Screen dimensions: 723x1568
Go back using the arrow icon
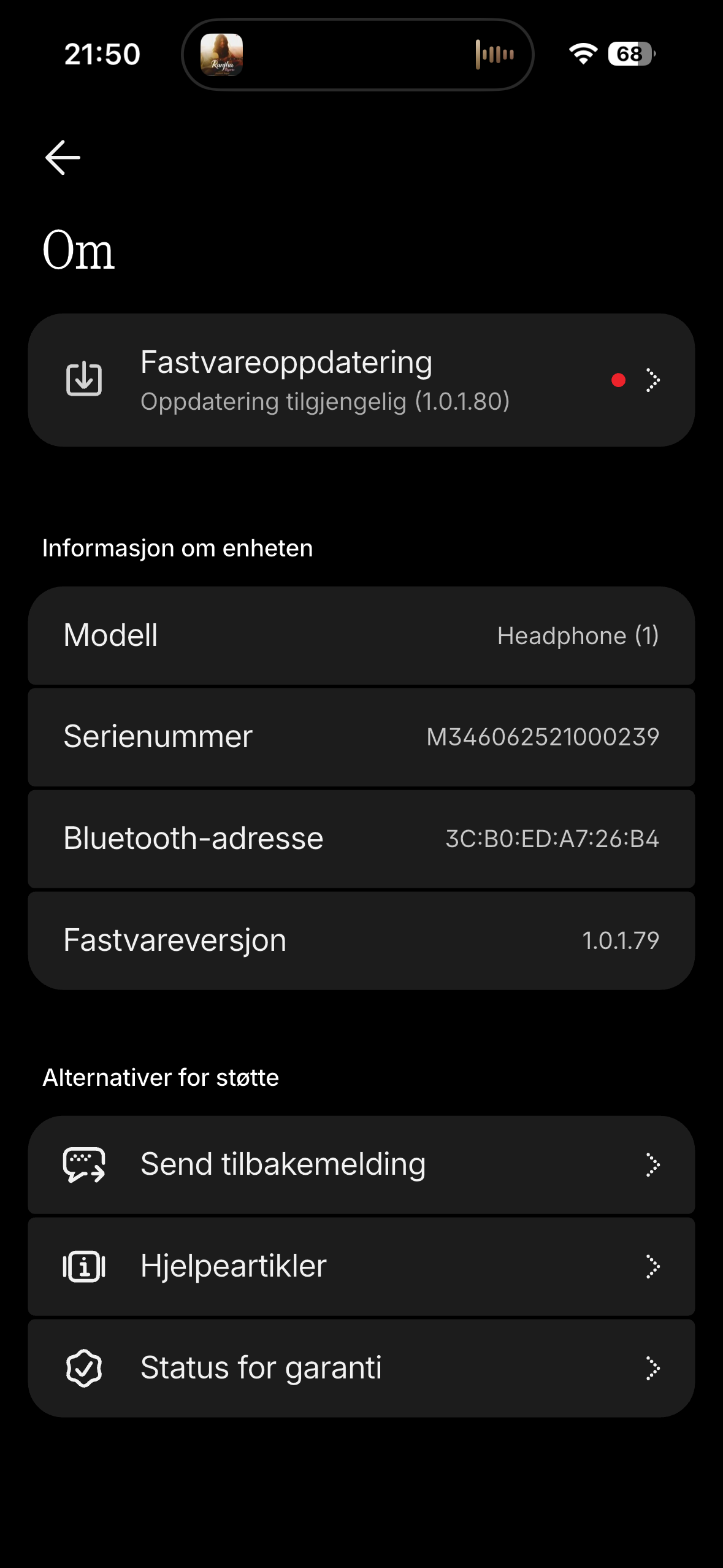pos(63,158)
